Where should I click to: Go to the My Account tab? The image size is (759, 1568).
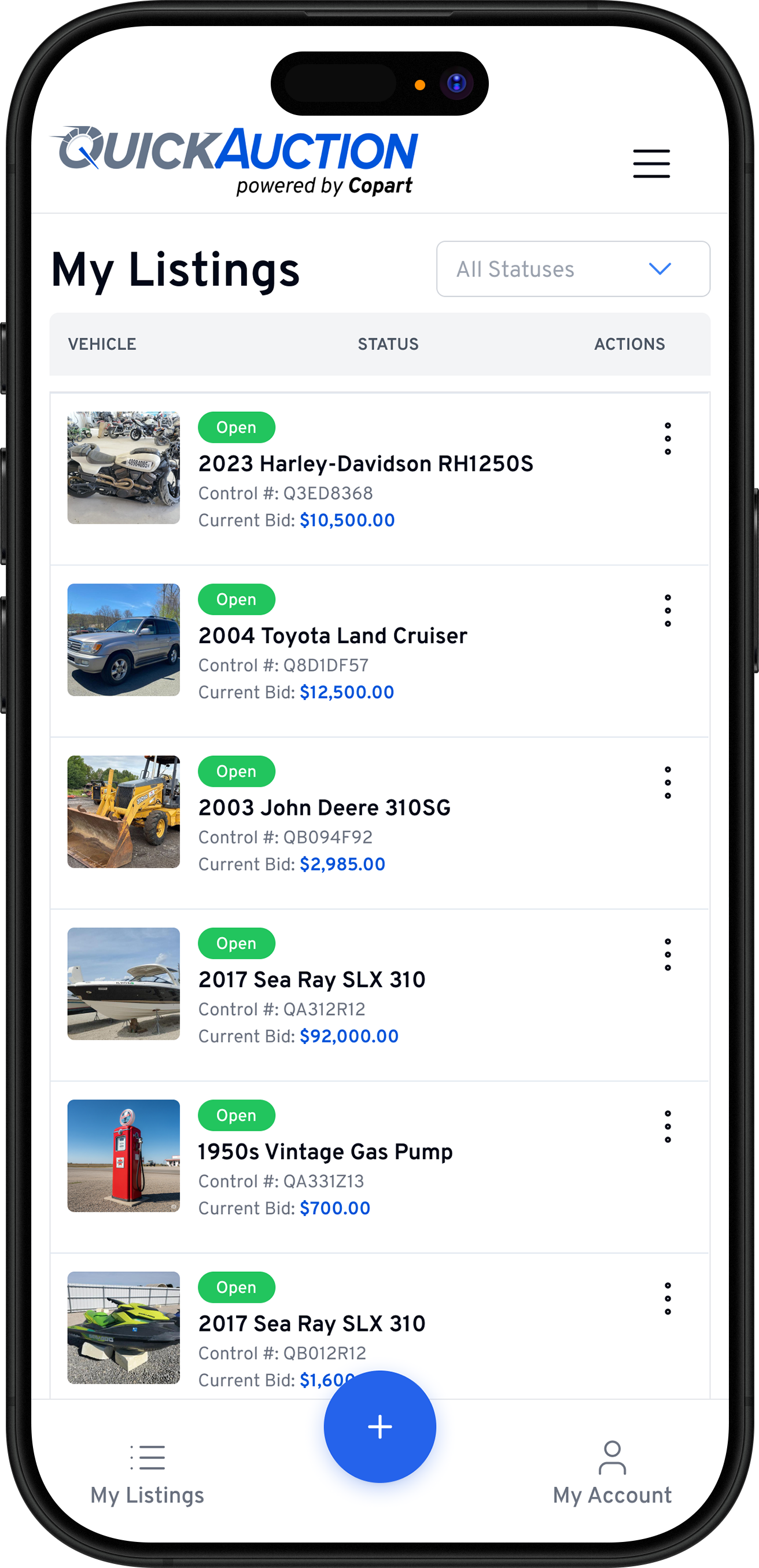(x=611, y=1473)
